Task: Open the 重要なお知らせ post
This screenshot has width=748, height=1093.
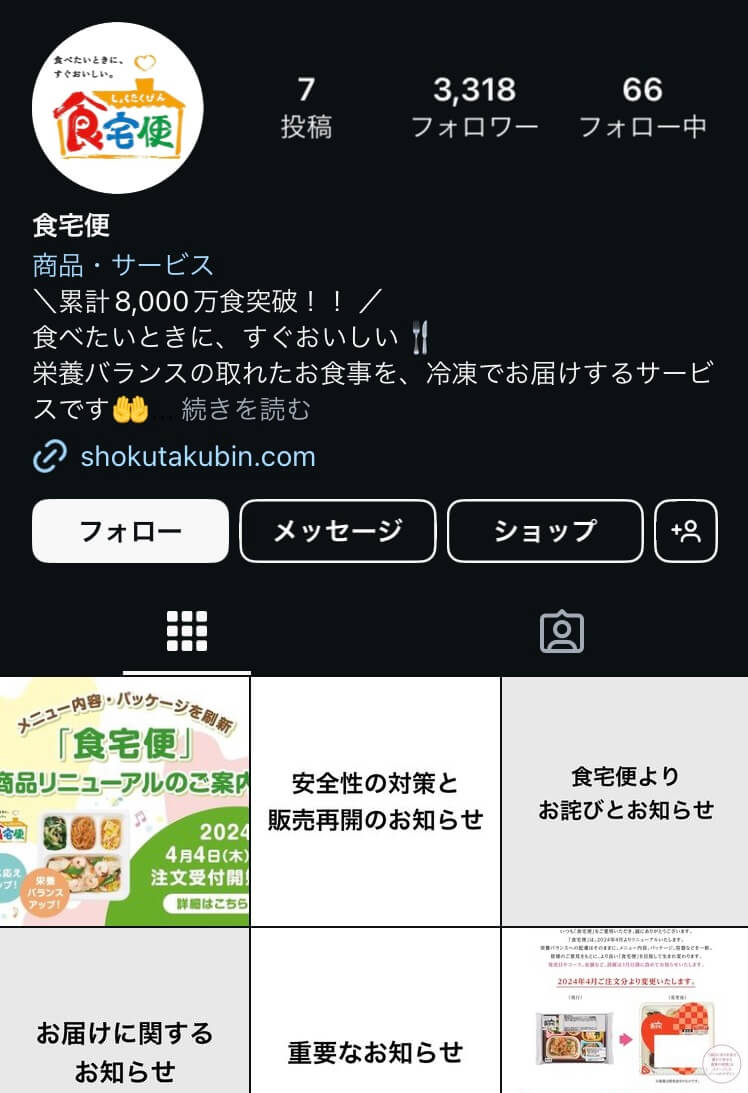Action: (375, 1012)
